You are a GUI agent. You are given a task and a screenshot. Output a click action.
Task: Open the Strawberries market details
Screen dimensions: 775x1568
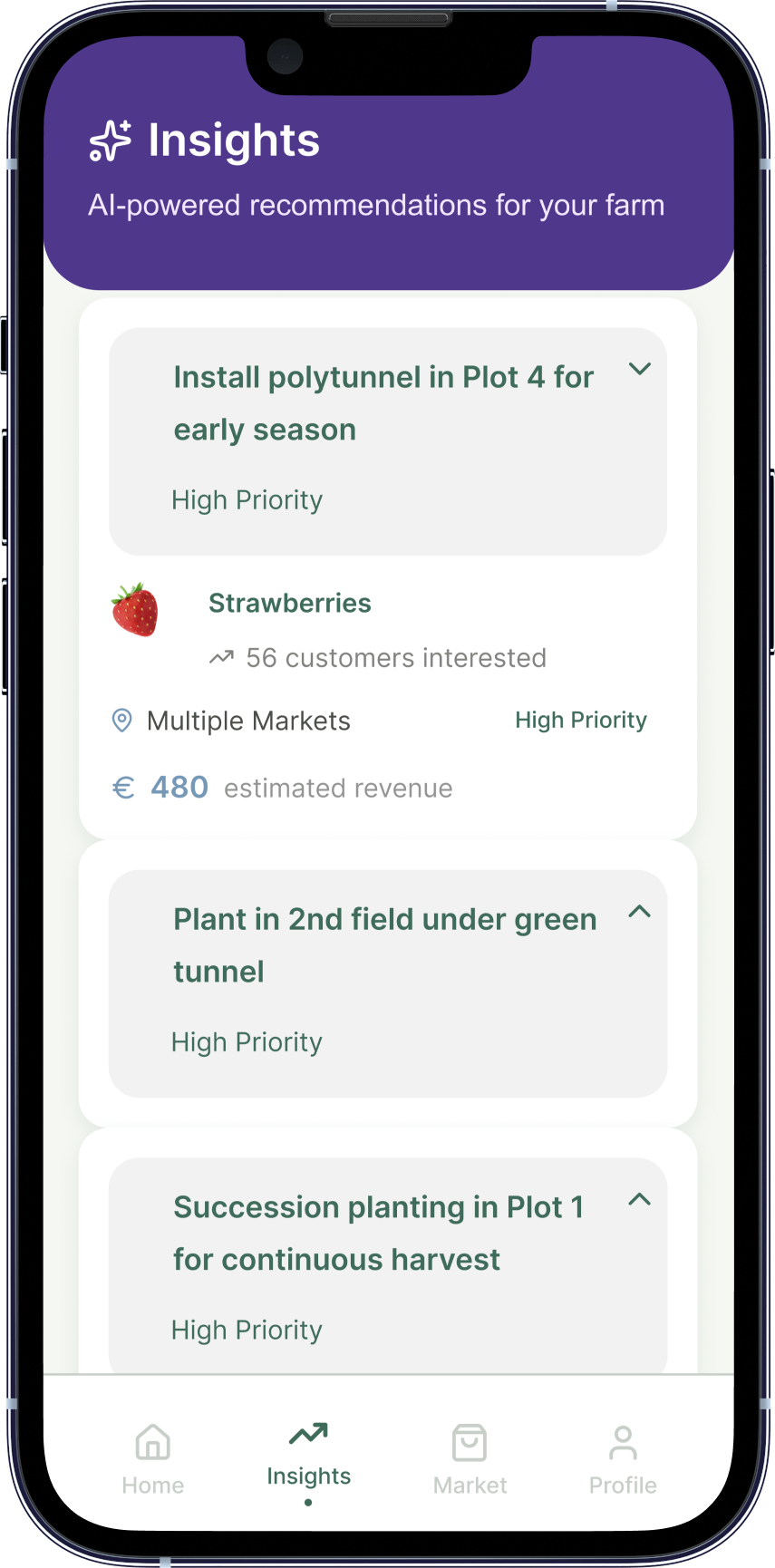click(x=290, y=604)
